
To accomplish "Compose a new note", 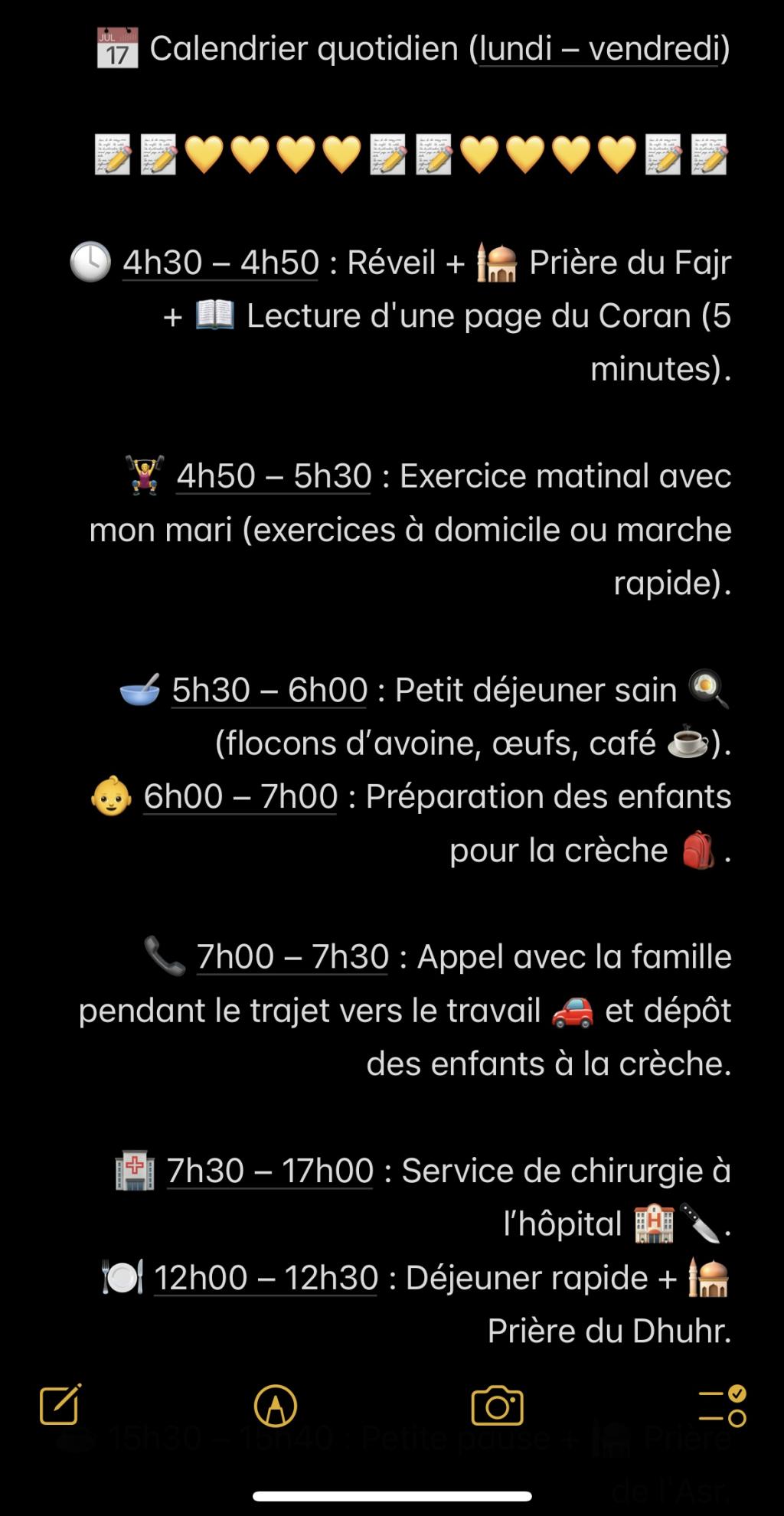I will click(60, 1405).
